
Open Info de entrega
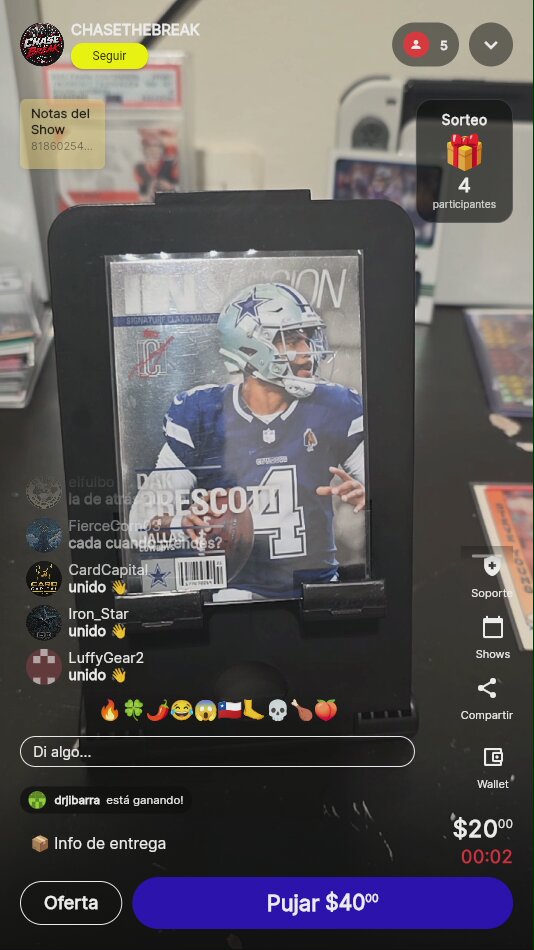[98, 843]
